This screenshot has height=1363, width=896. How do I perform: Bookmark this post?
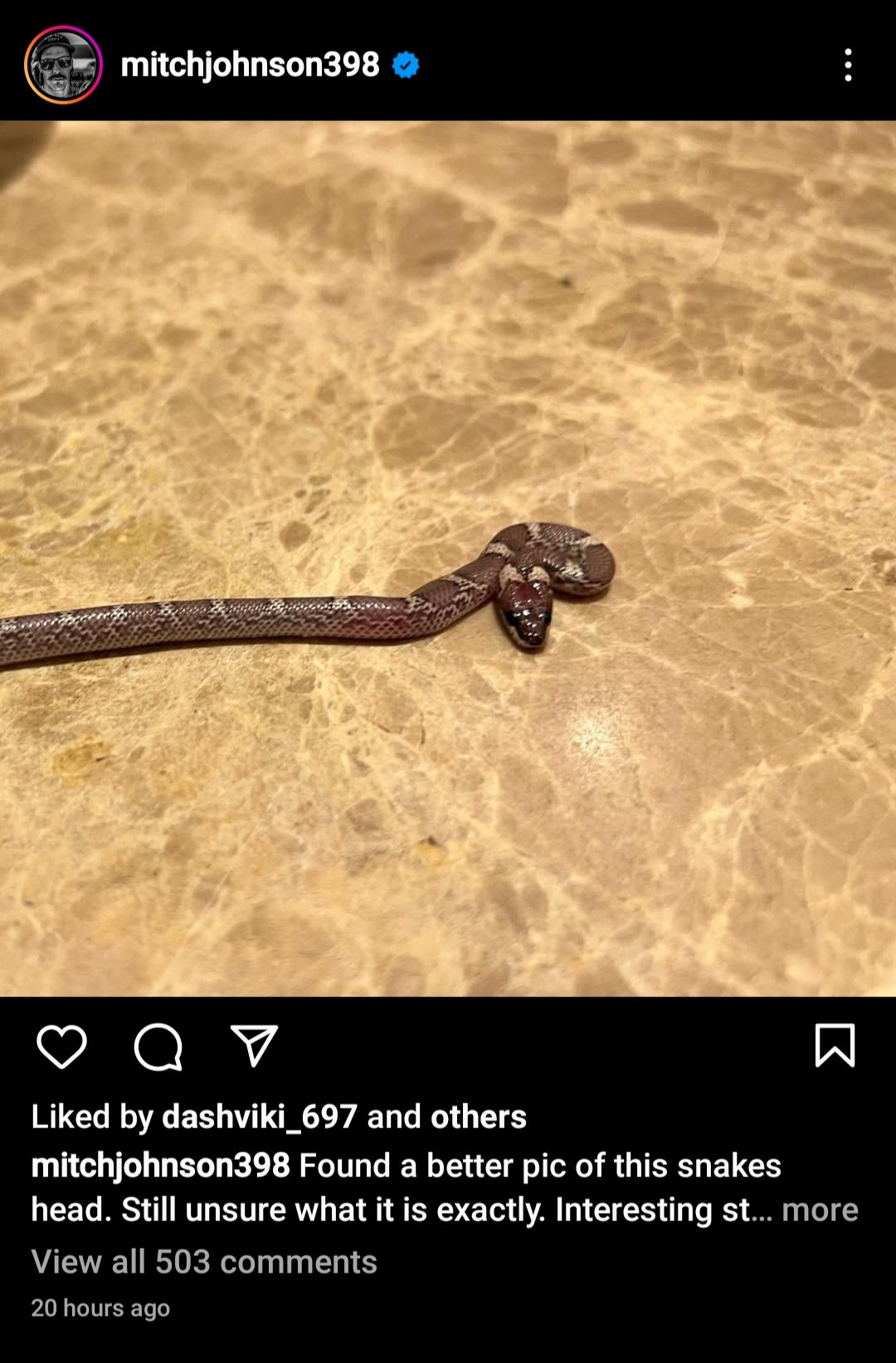(x=835, y=1045)
